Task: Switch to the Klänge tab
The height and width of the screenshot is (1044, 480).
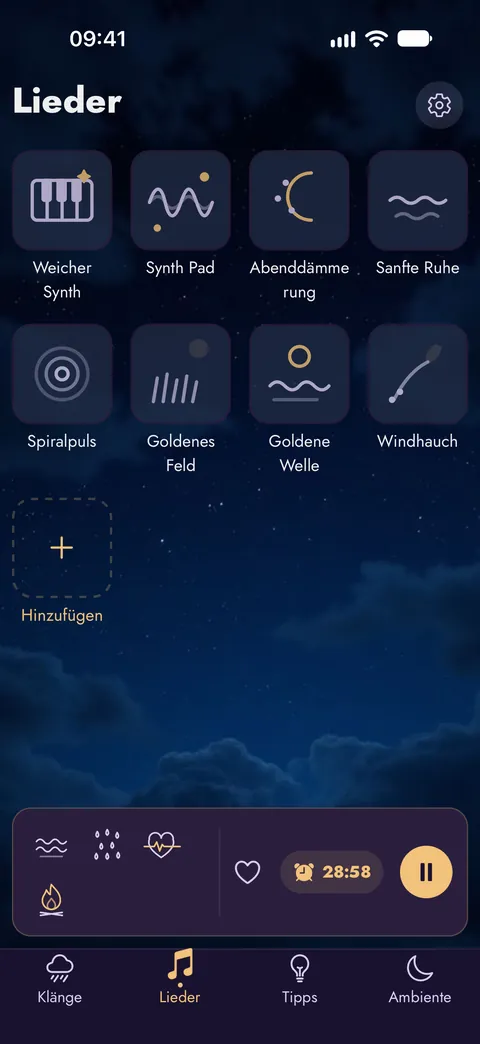Action: pos(60,979)
